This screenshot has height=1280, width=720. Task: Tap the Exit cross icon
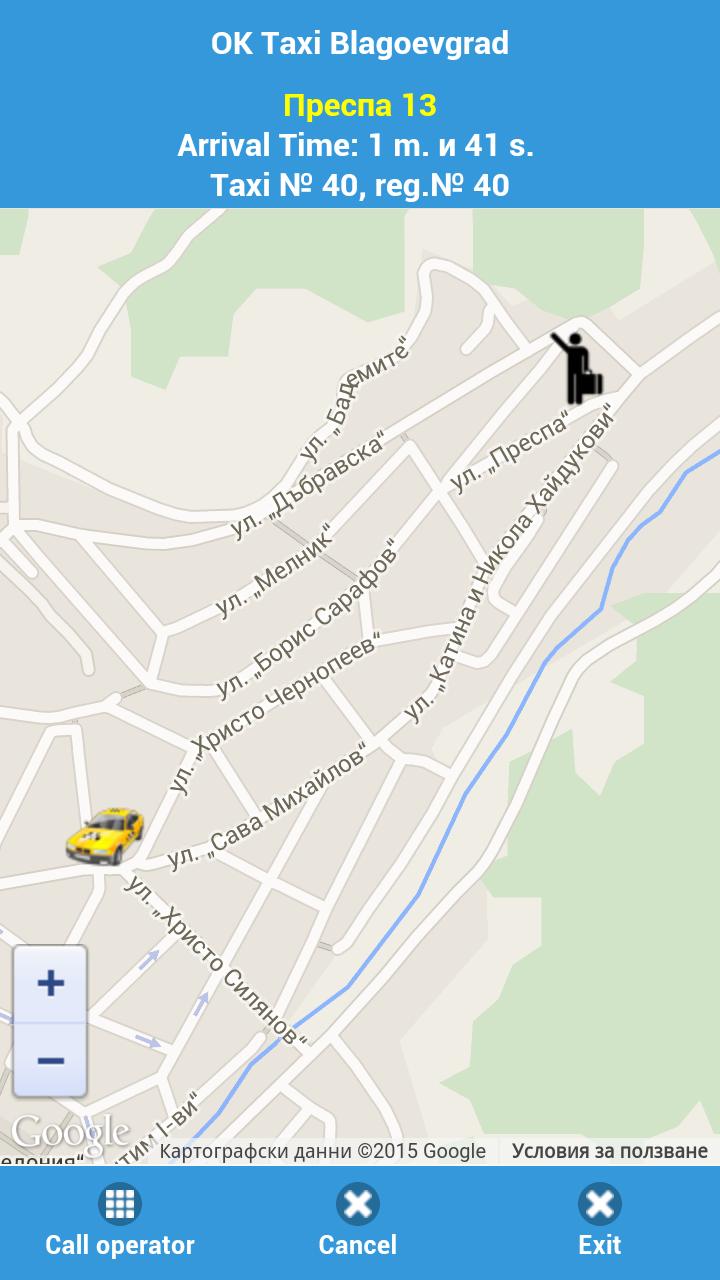pyautogui.click(x=600, y=1206)
